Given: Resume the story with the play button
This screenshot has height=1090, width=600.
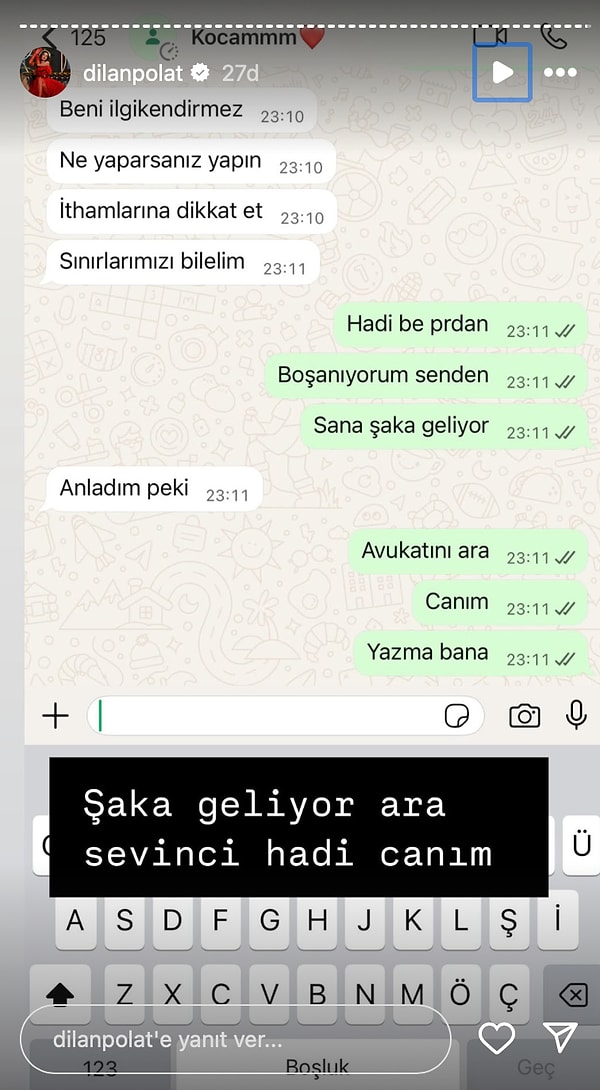Looking at the screenshot, I should [x=502, y=72].
